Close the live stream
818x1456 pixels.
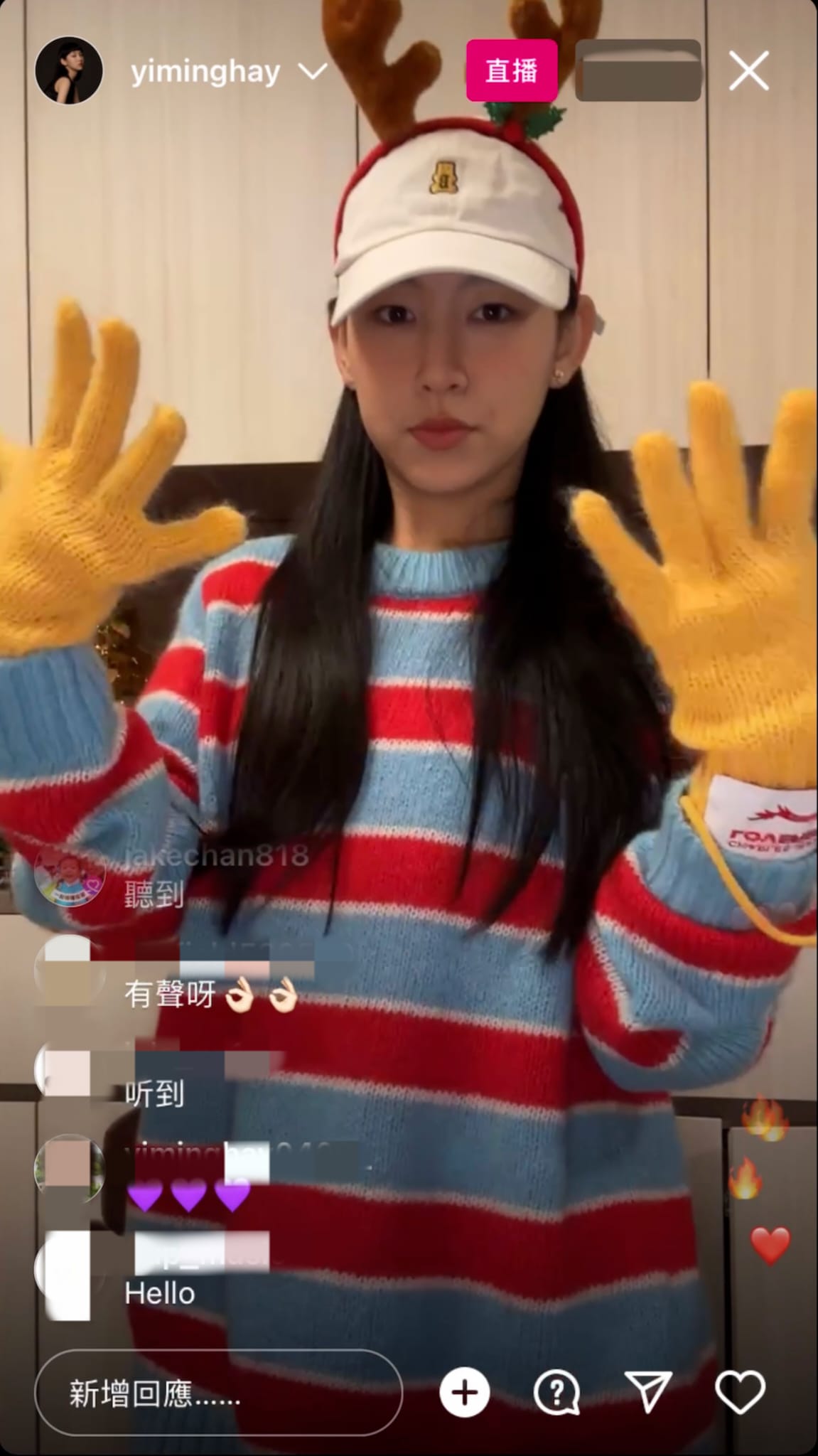click(x=748, y=71)
